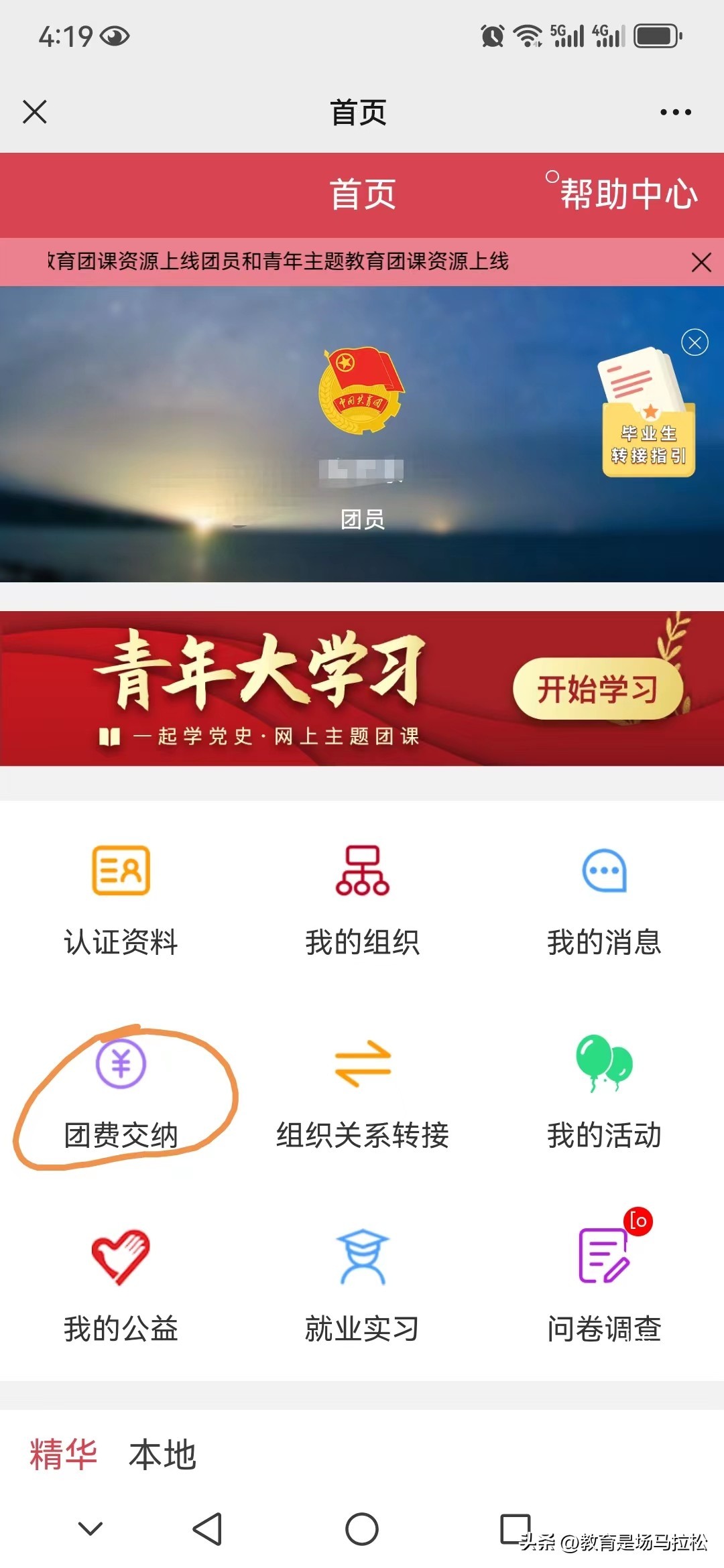Open the 毕业生转接指引 guide
This screenshot has height=1568, width=724.
pos(648,422)
